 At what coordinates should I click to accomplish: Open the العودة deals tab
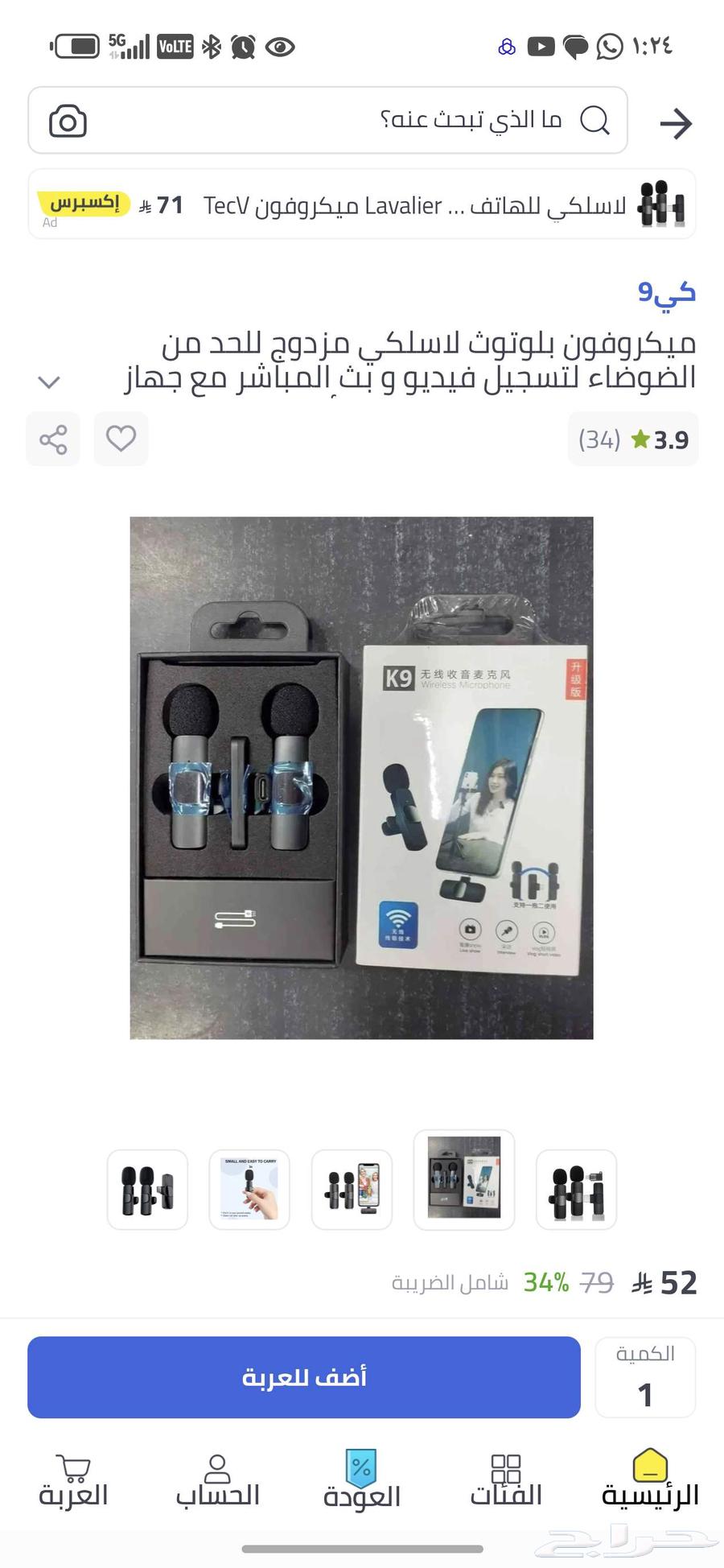(361, 1479)
